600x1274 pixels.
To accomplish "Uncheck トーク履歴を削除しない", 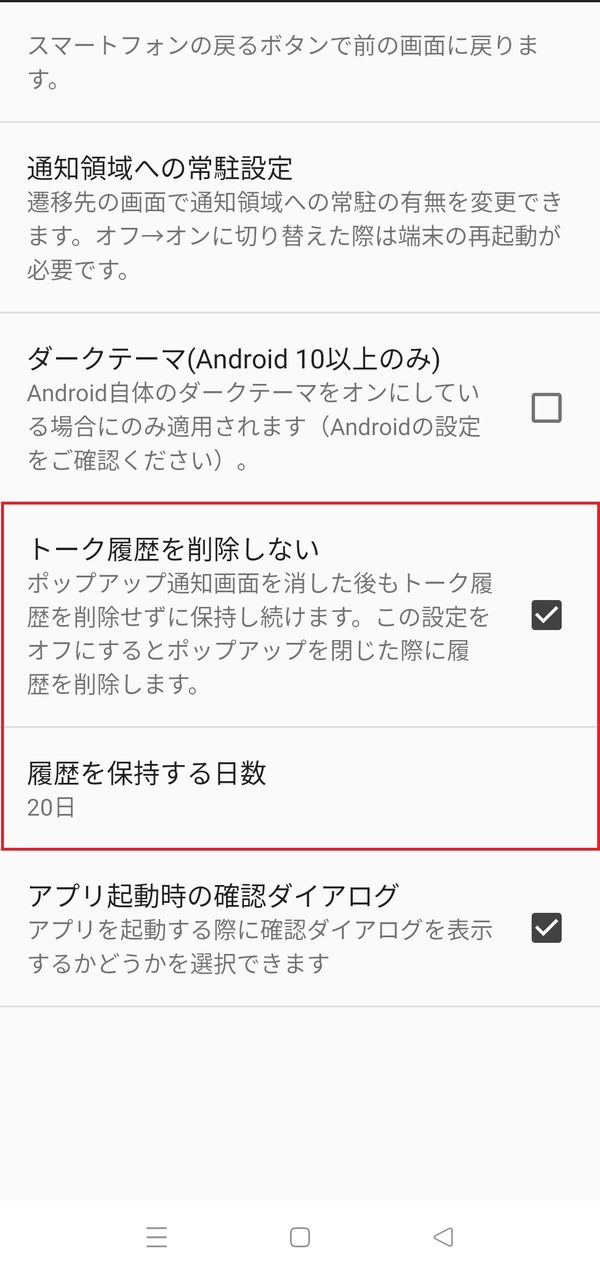I will (x=546, y=615).
